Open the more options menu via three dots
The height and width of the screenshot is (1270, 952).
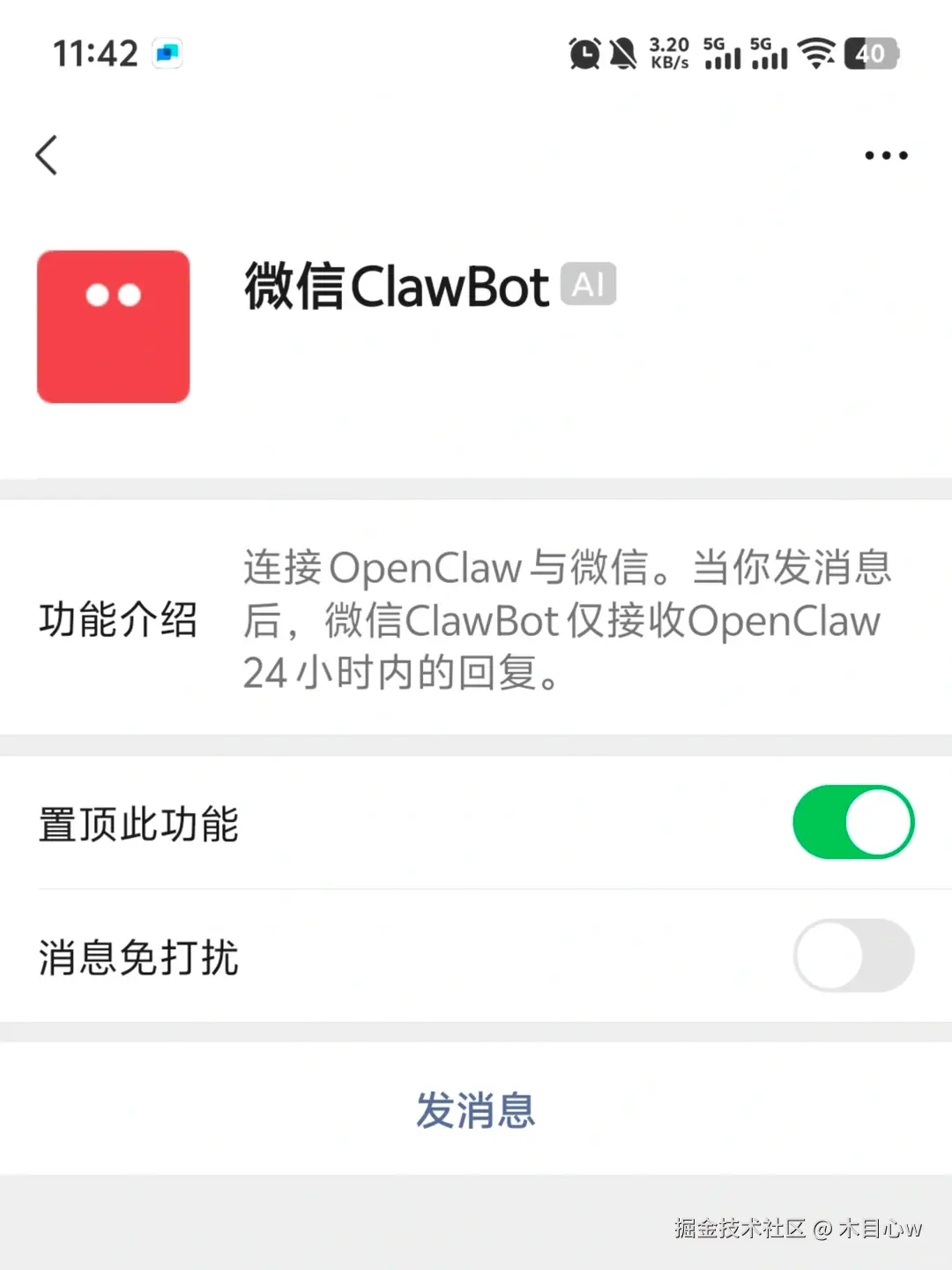coord(886,155)
